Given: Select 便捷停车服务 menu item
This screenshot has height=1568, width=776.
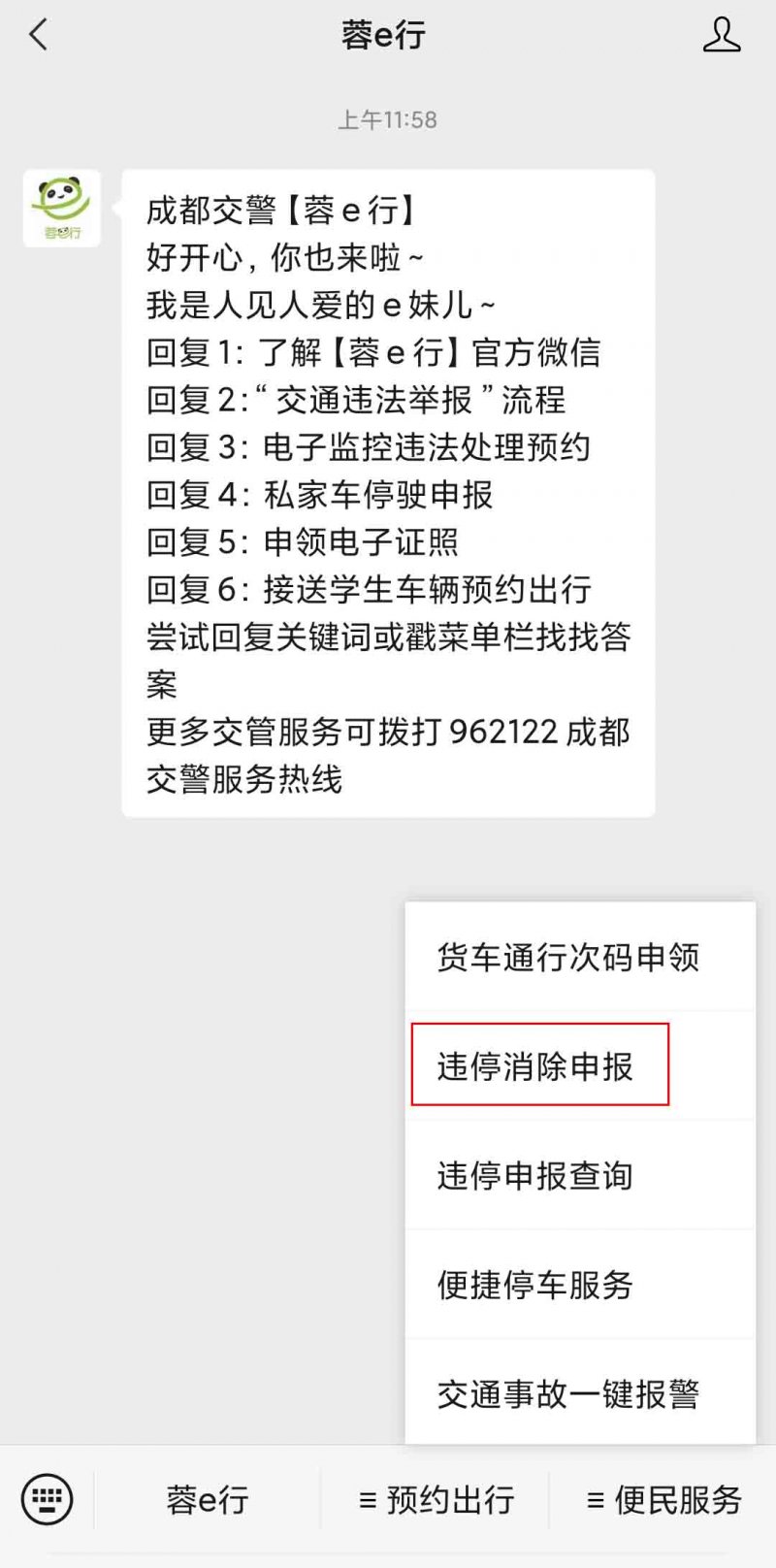Looking at the screenshot, I should tap(535, 1285).
